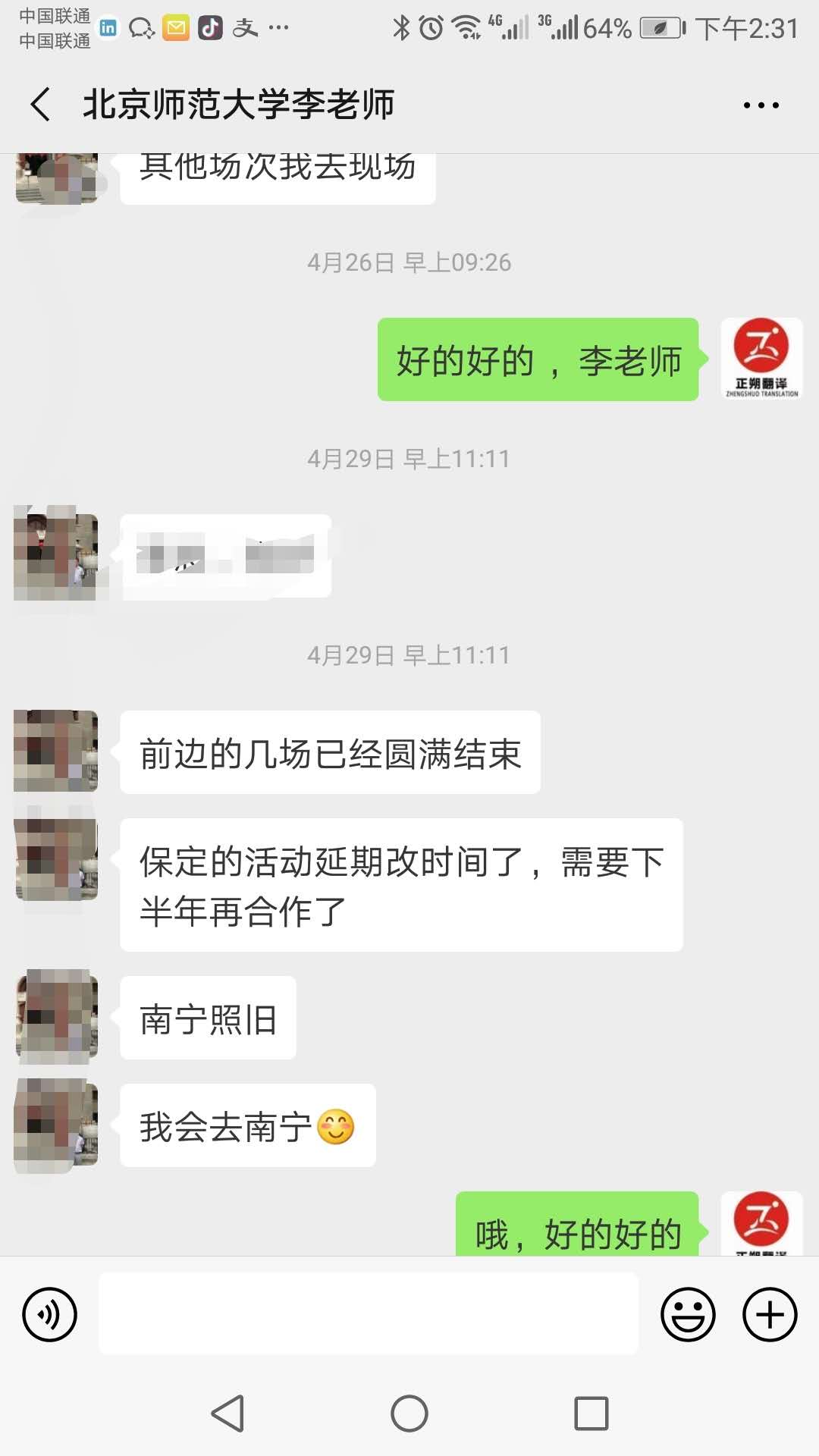Open the plus attachment menu
Image resolution: width=819 pixels, height=1456 pixels.
(x=769, y=1314)
